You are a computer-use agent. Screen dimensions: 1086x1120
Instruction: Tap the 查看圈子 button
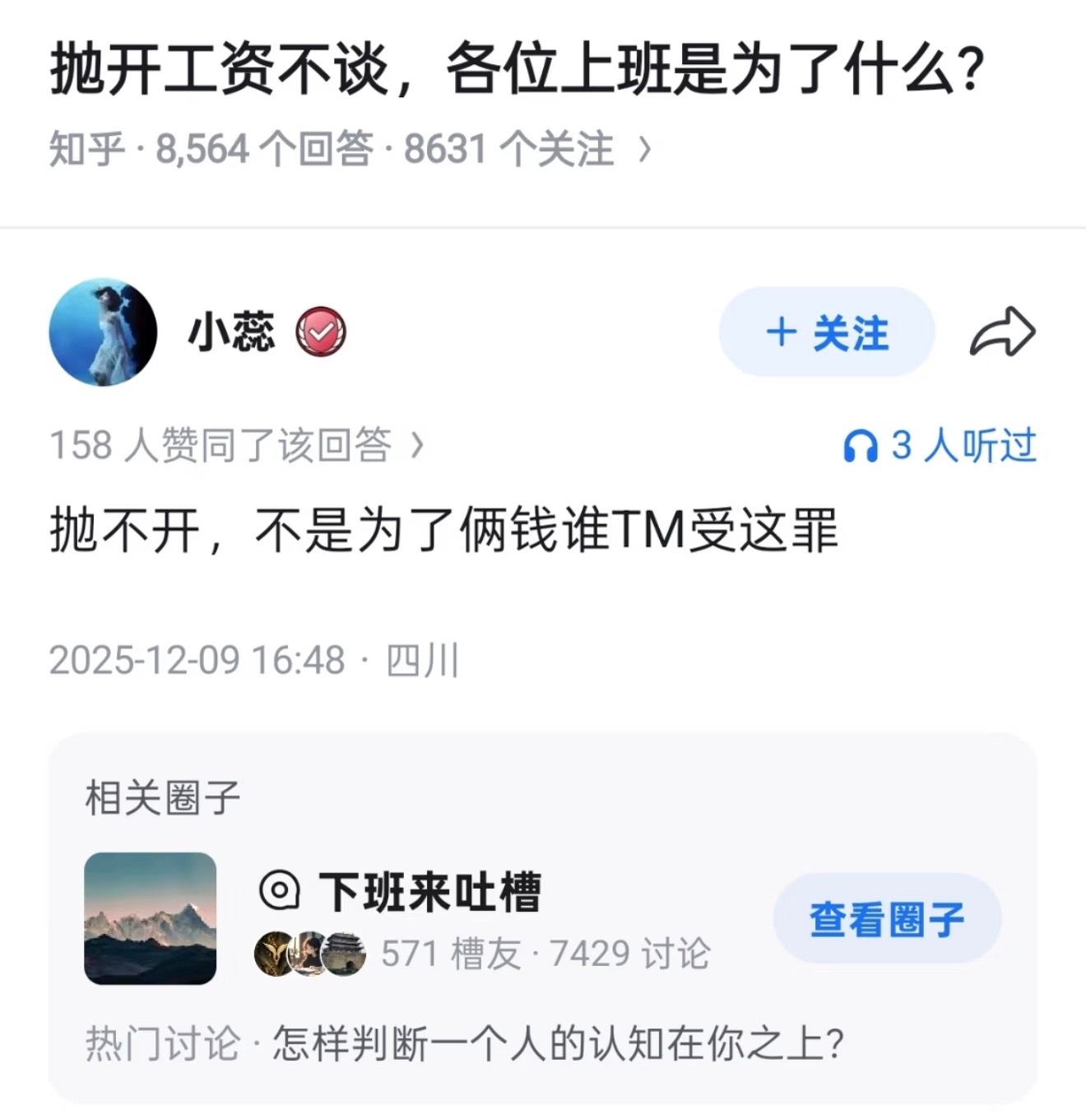coord(887,919)
